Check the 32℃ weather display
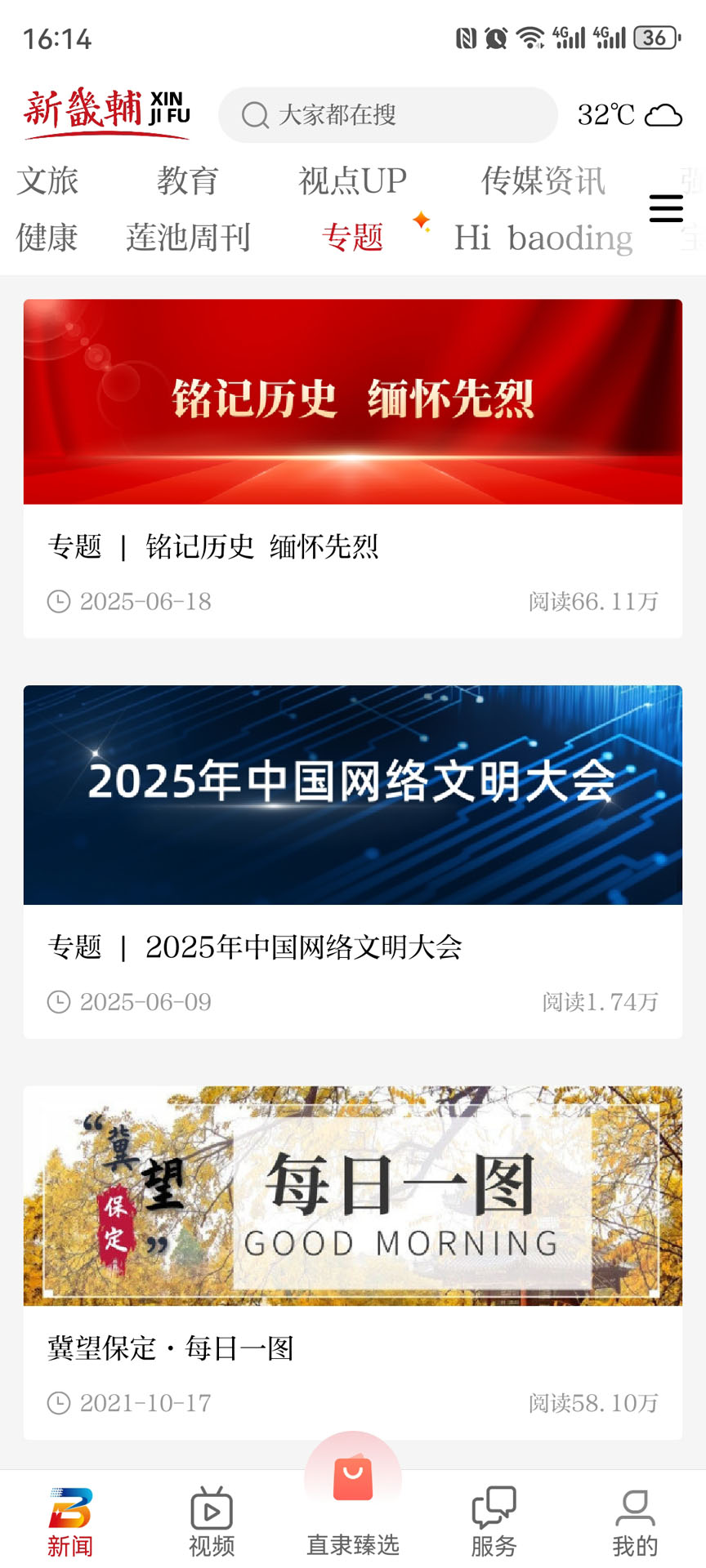The height and width of the screenshot is (1568, 706). 605,114
